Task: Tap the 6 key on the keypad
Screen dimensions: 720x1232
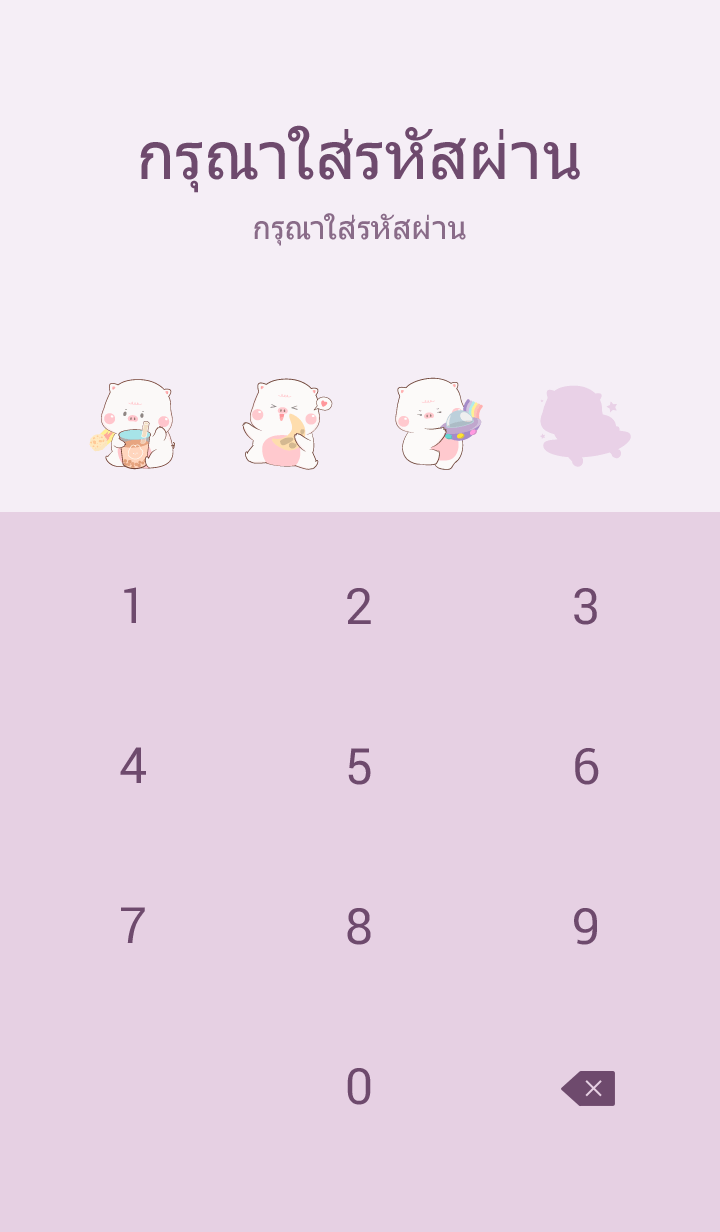Action: point(586,767)
